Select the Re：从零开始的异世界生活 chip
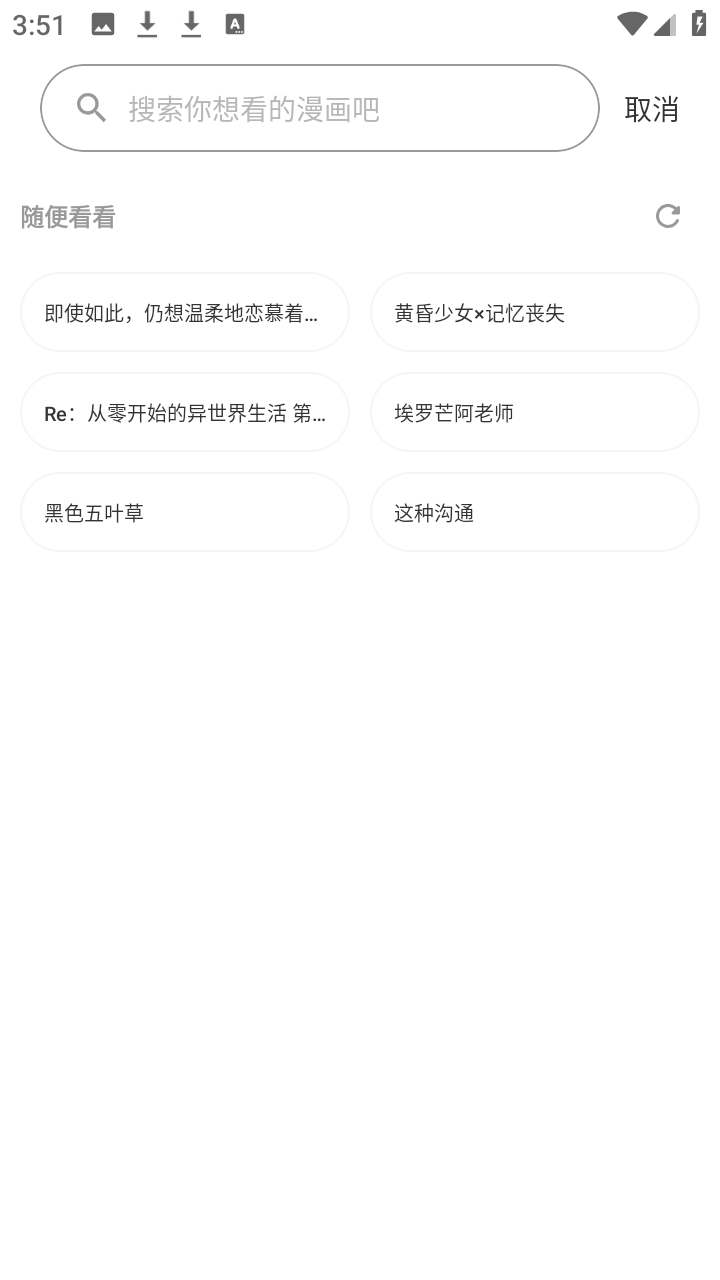Screen dimensions: 720x1280 coord(184,412)
